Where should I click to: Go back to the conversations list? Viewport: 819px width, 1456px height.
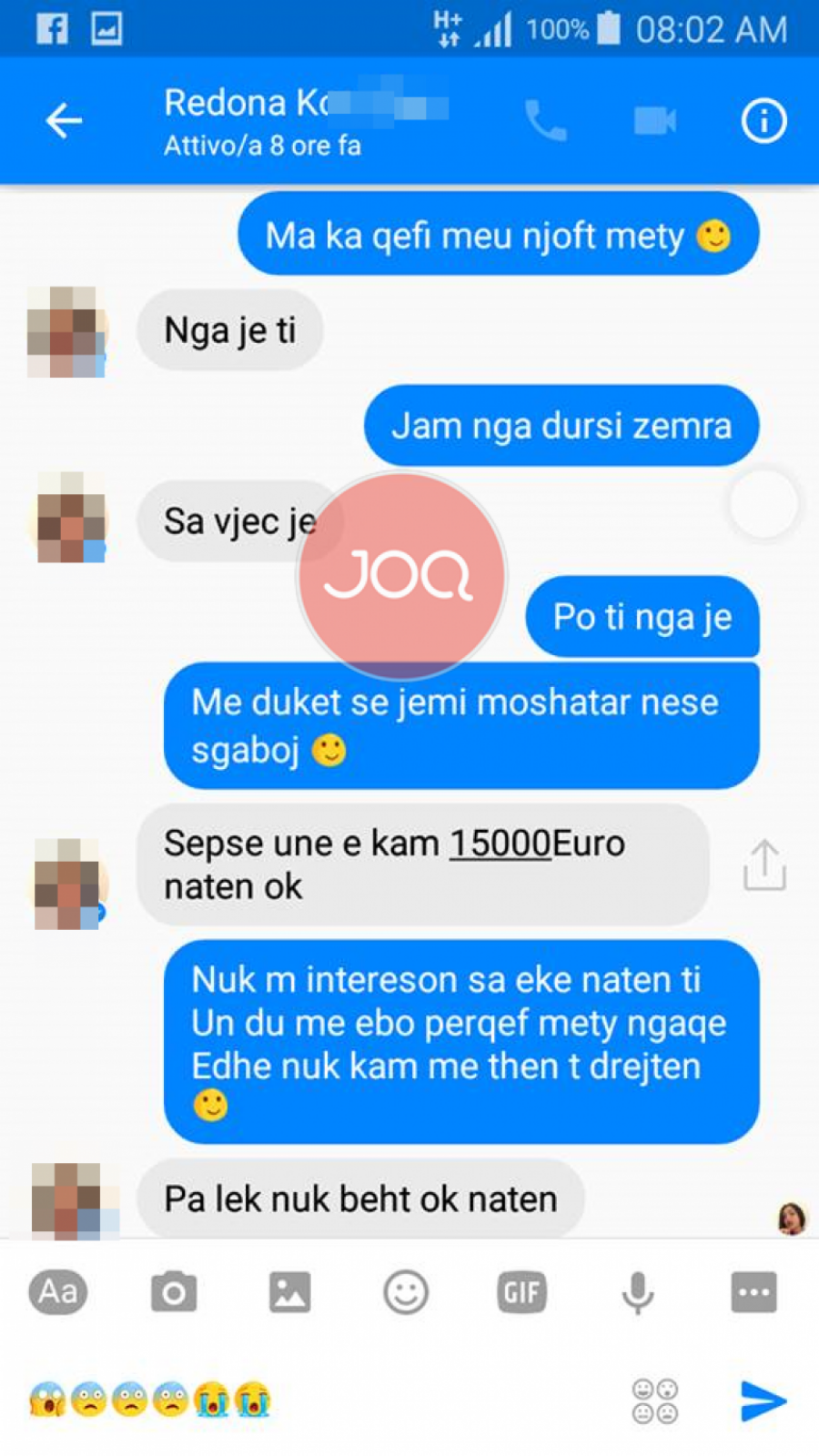pos(64,121)
